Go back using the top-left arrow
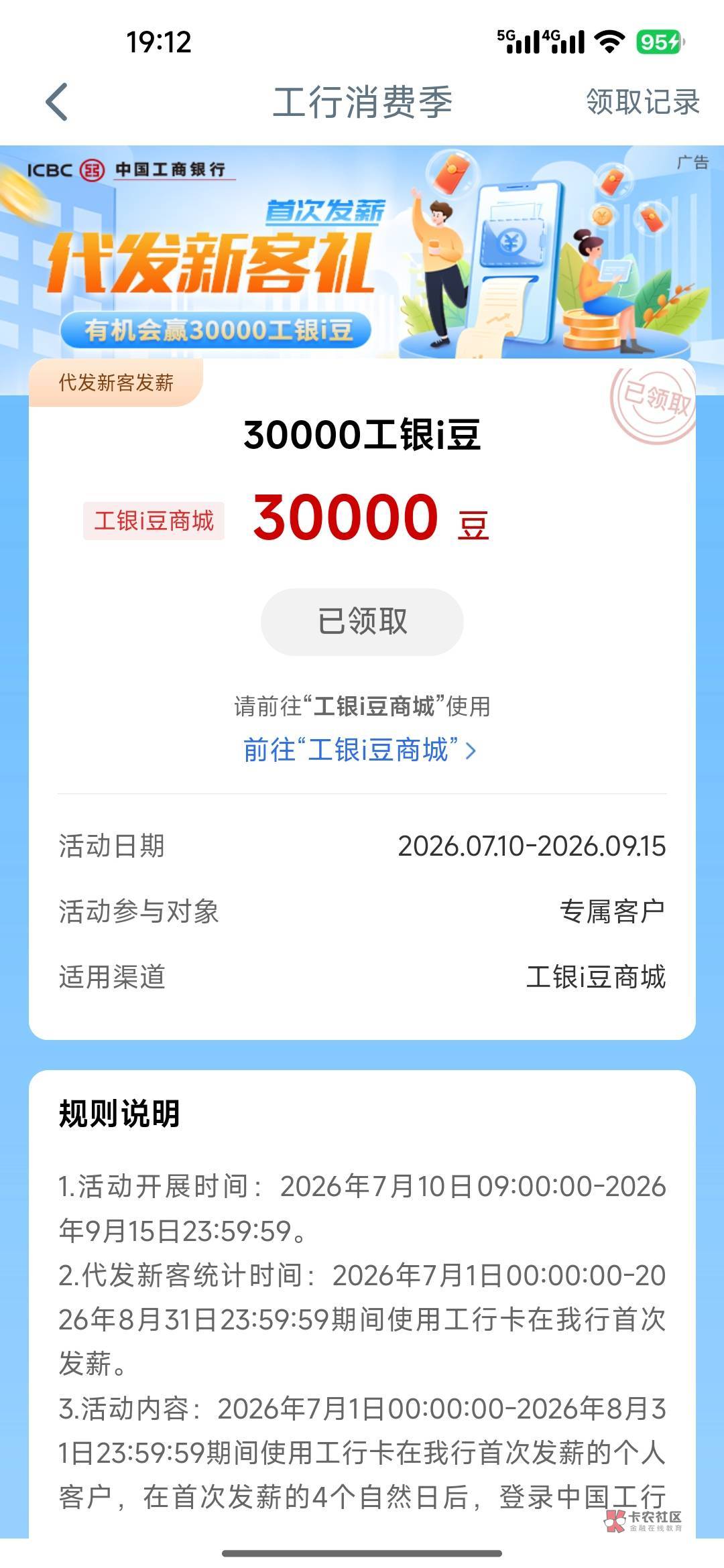Screen dimensions: 724x1568 point(57,102)
